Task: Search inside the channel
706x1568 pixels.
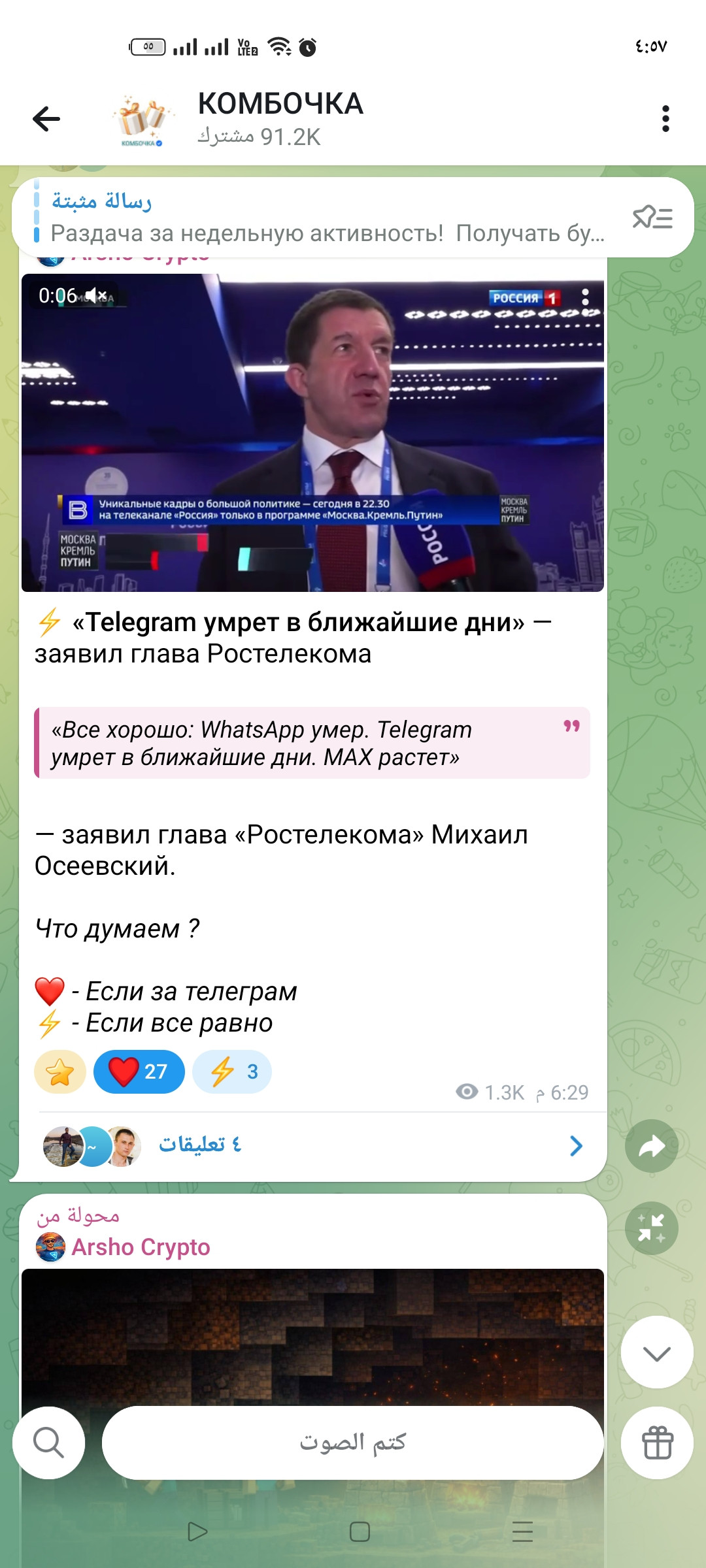Action: (49, 1443)
